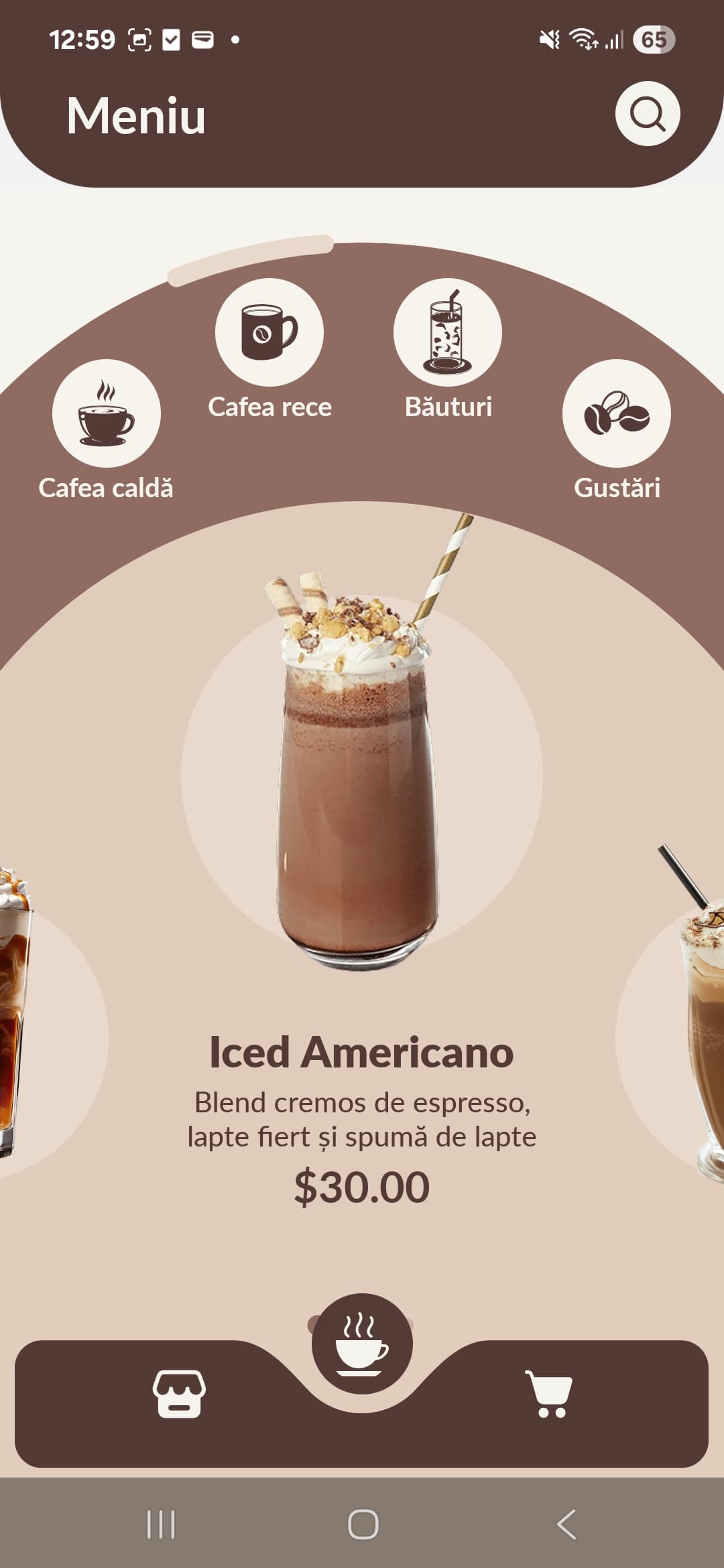Open the search icon on Meniu screen

click(x=648, y=114)
